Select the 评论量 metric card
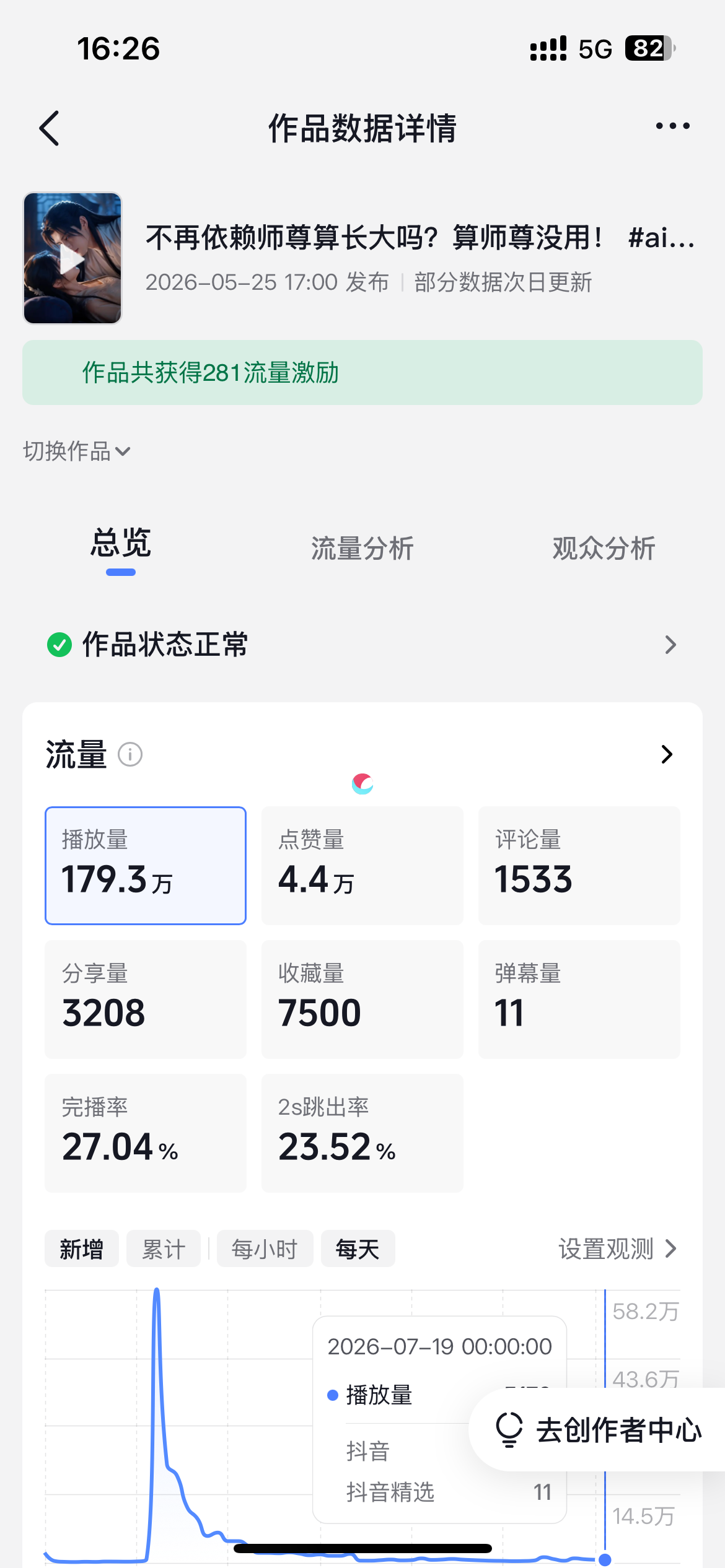The width and height of the screenshot is (725, 1568). 579,866
